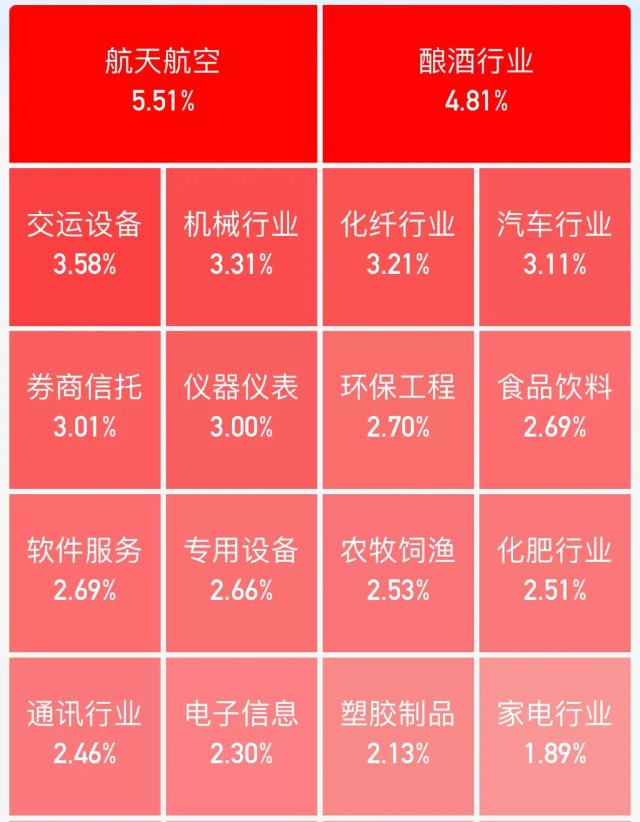Viewport: 640px width, 822px height.
Task: Select the 仪器仪表 tile
Action: (242, 410)
